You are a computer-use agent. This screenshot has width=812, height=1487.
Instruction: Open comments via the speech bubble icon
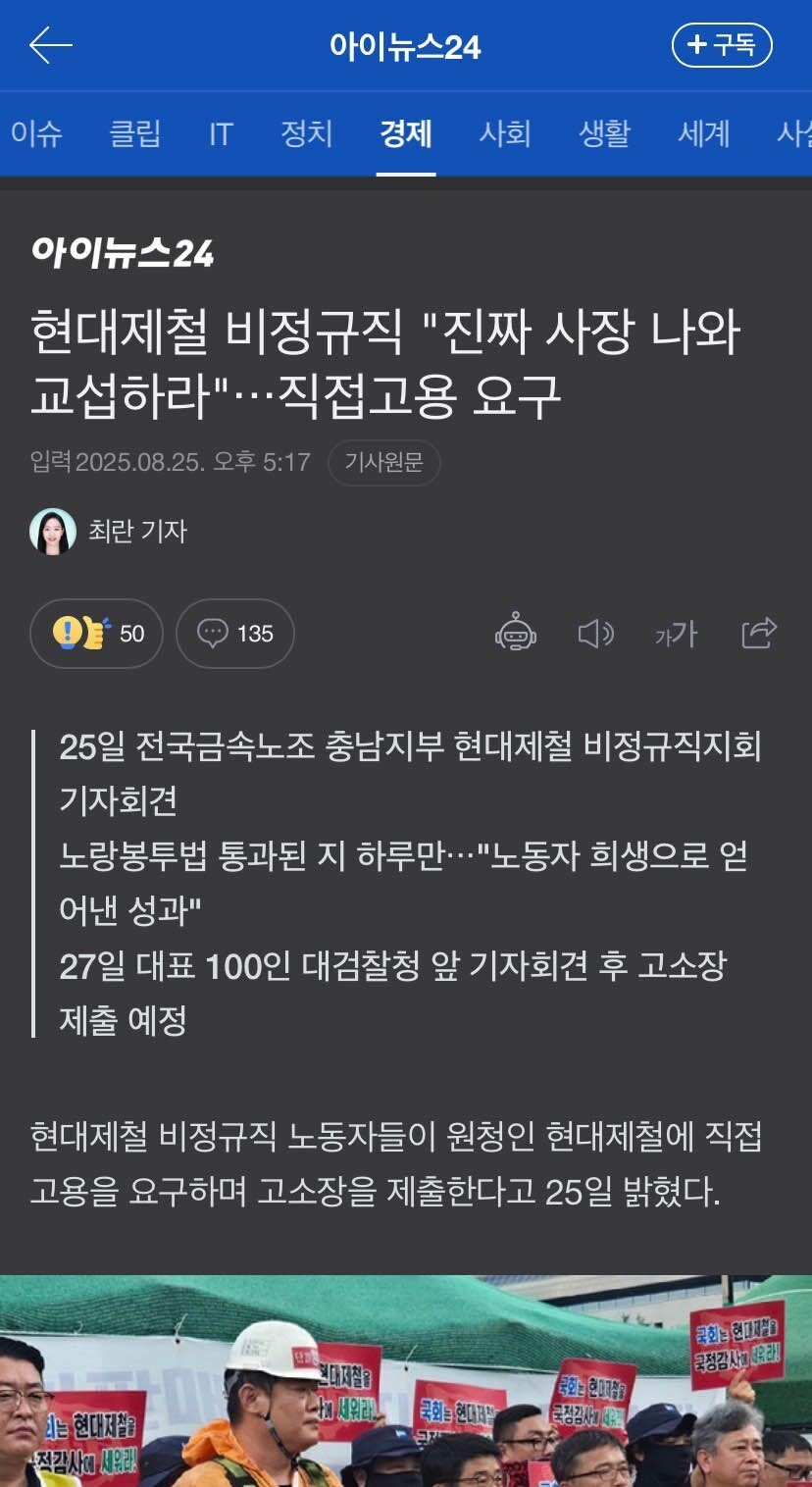234,634
